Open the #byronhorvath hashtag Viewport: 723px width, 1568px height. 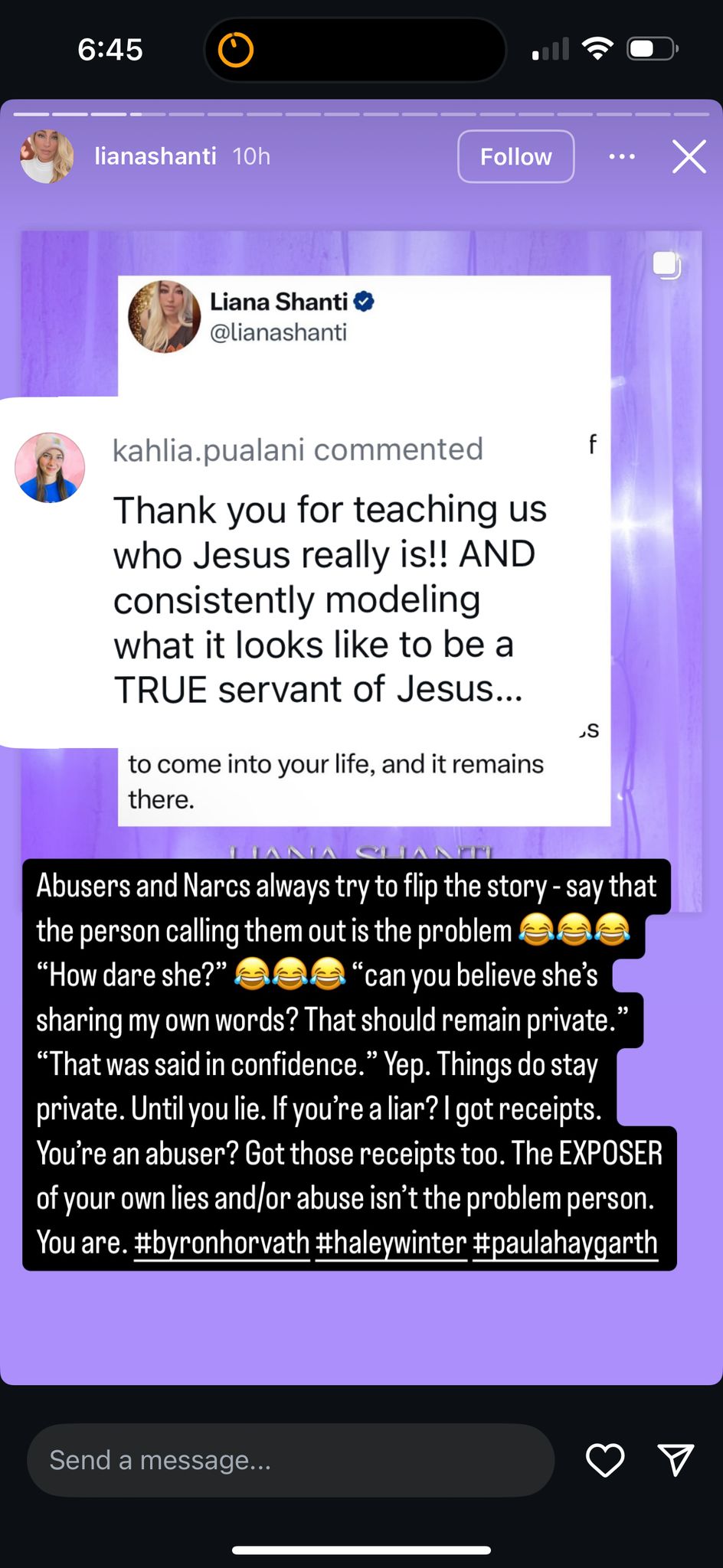coord(222,1242)
